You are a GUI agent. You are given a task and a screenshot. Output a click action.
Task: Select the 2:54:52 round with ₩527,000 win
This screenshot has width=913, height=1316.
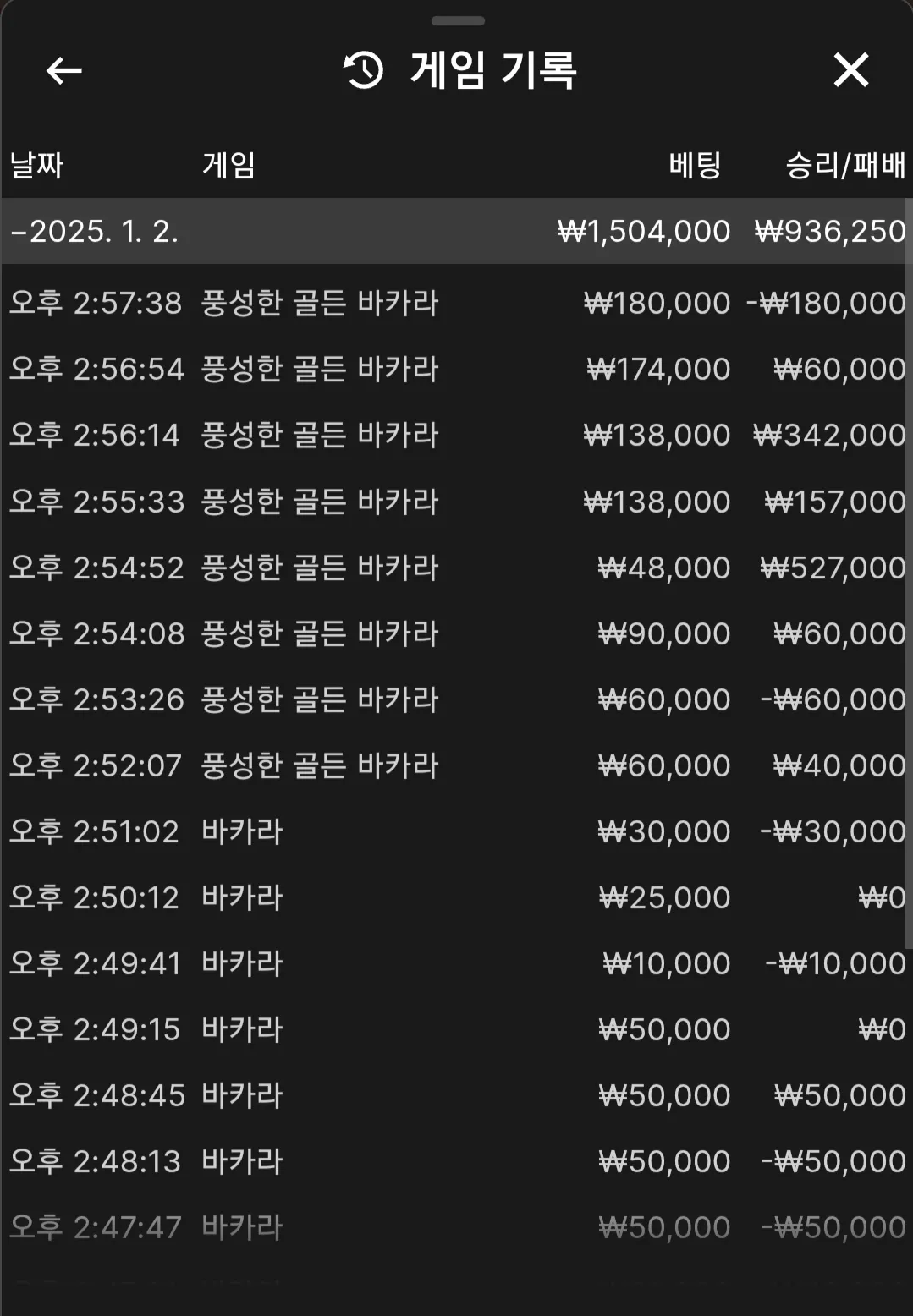[457, 568]
